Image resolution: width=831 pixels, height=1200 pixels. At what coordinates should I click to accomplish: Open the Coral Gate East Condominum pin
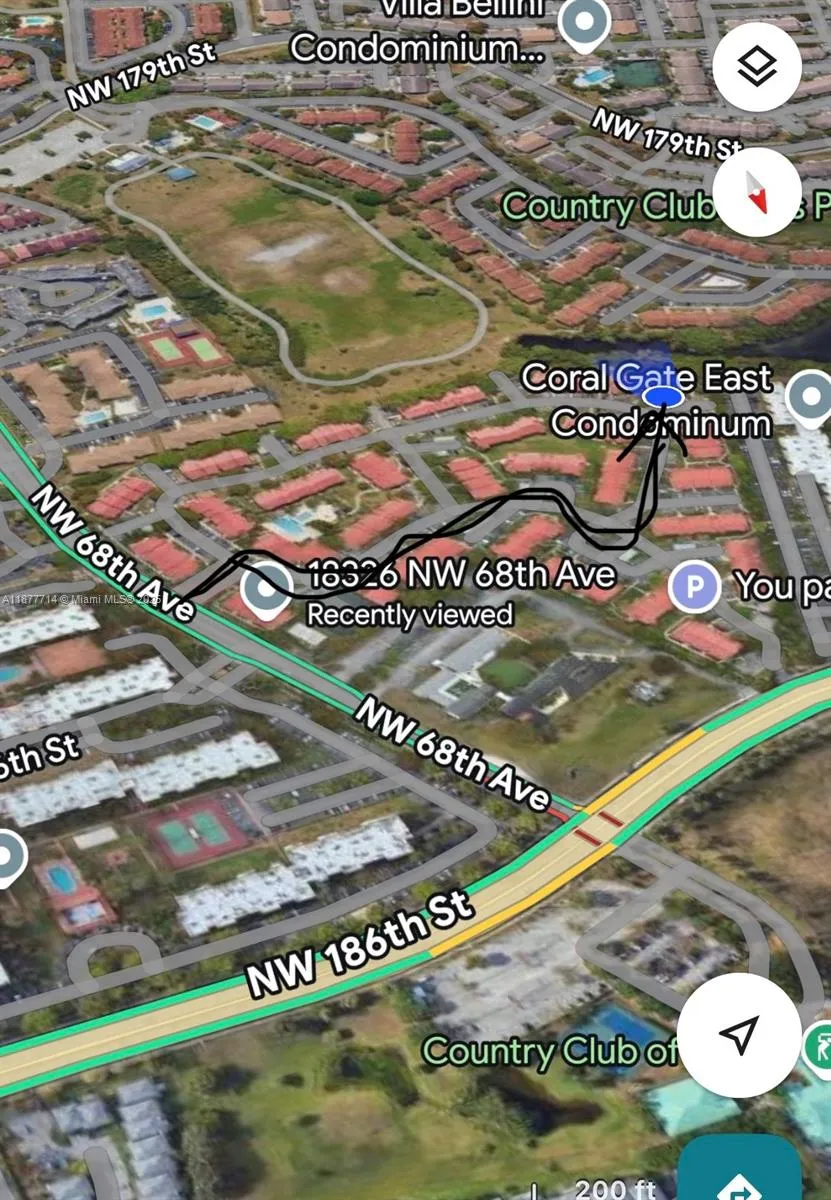click(812, 396)
